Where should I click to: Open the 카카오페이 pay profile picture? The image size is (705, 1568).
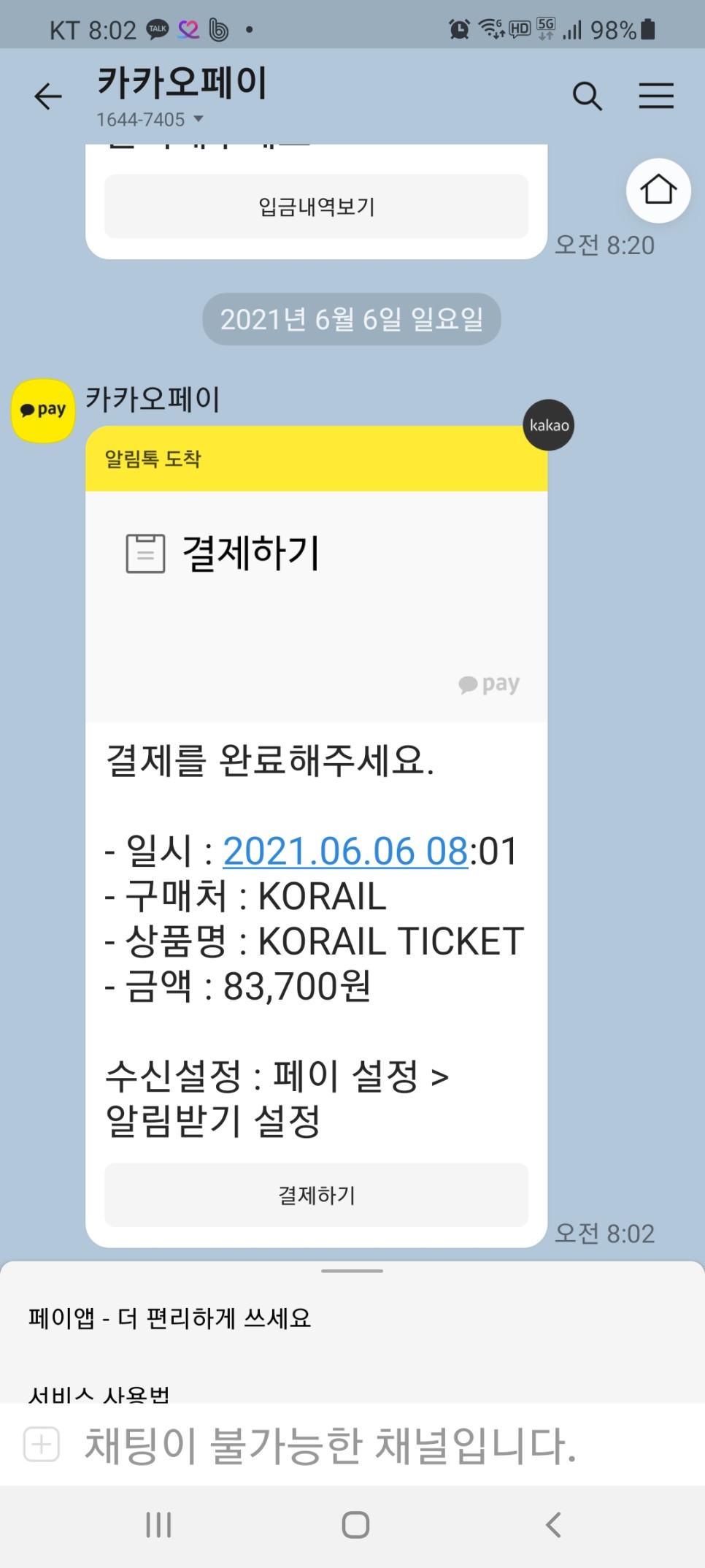[x=43, y=410]
